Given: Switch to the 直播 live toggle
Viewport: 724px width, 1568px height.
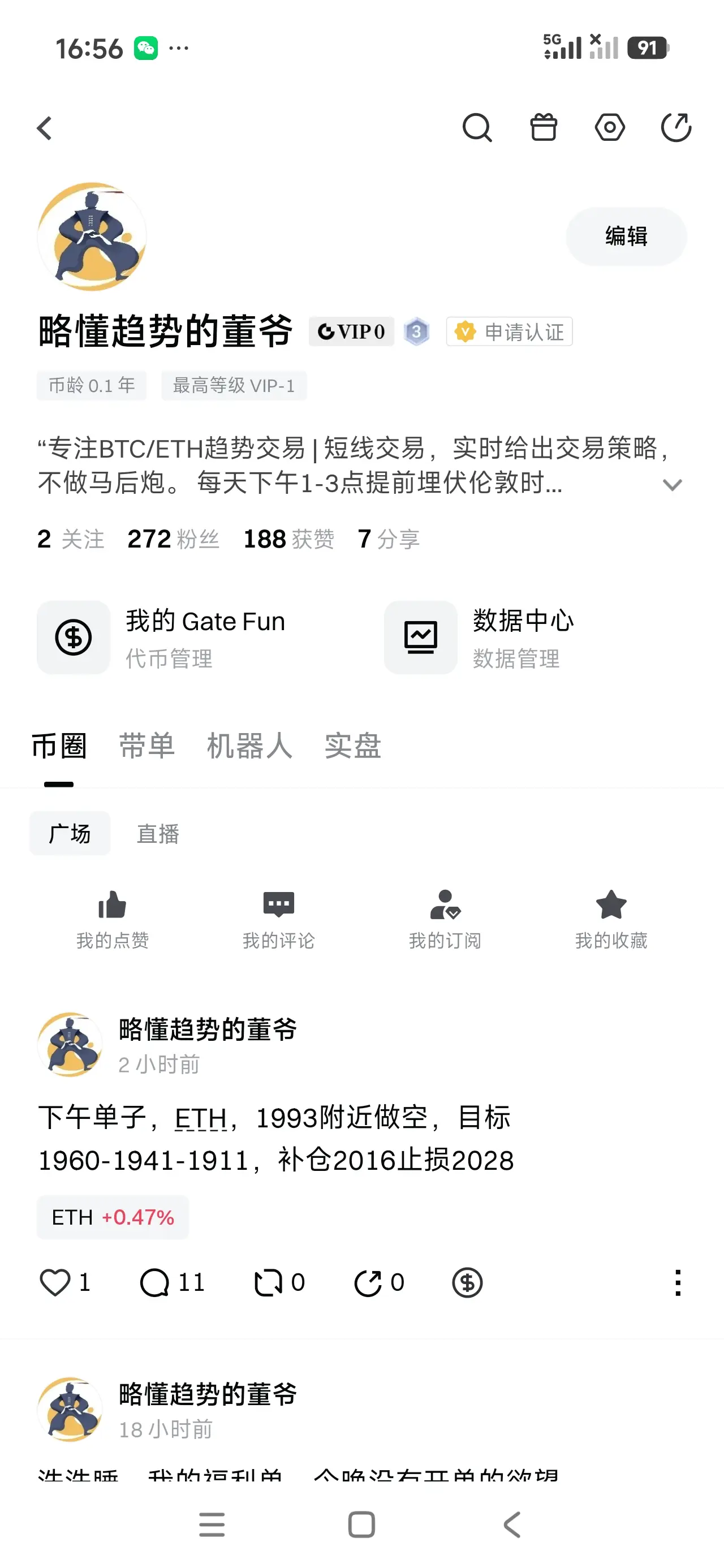Looking at the screenshot, I should click(157, 833).
